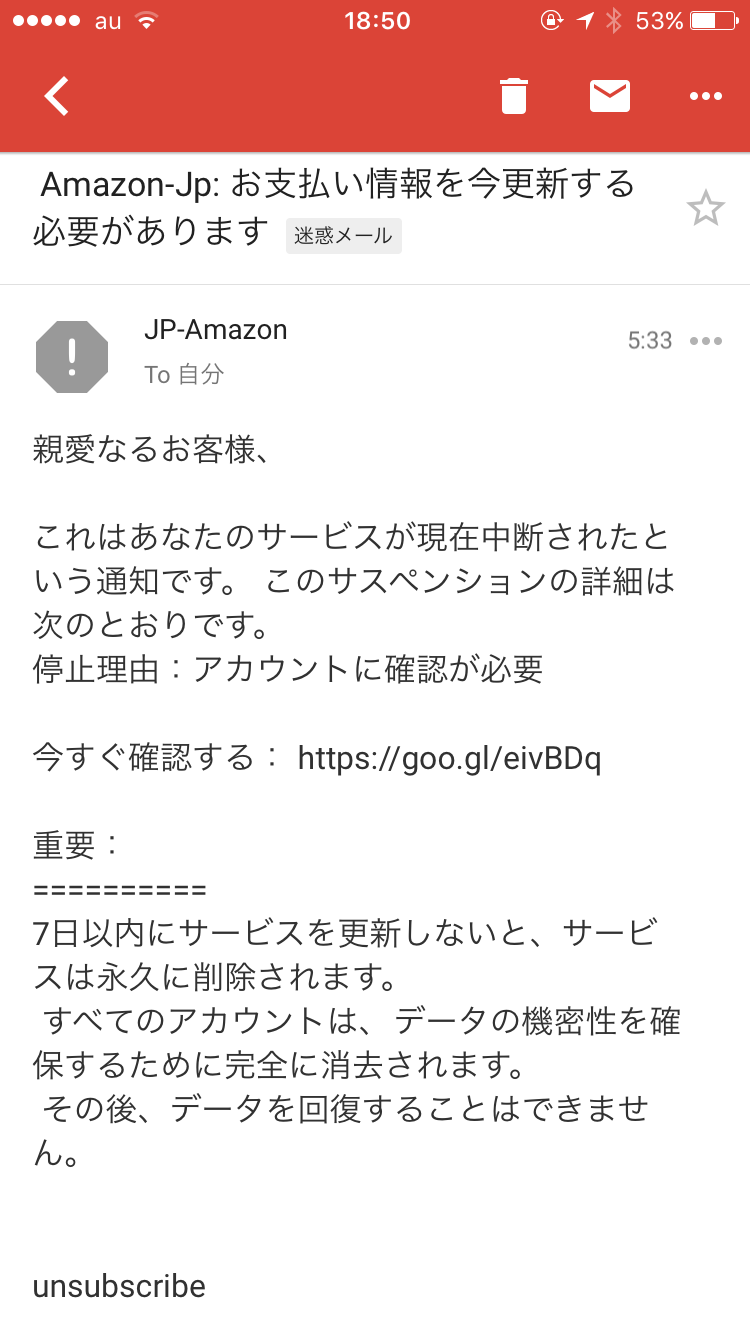The image size is (750, 1334).
Task: Open the top bar overflow menu
Action: (706, 96)
